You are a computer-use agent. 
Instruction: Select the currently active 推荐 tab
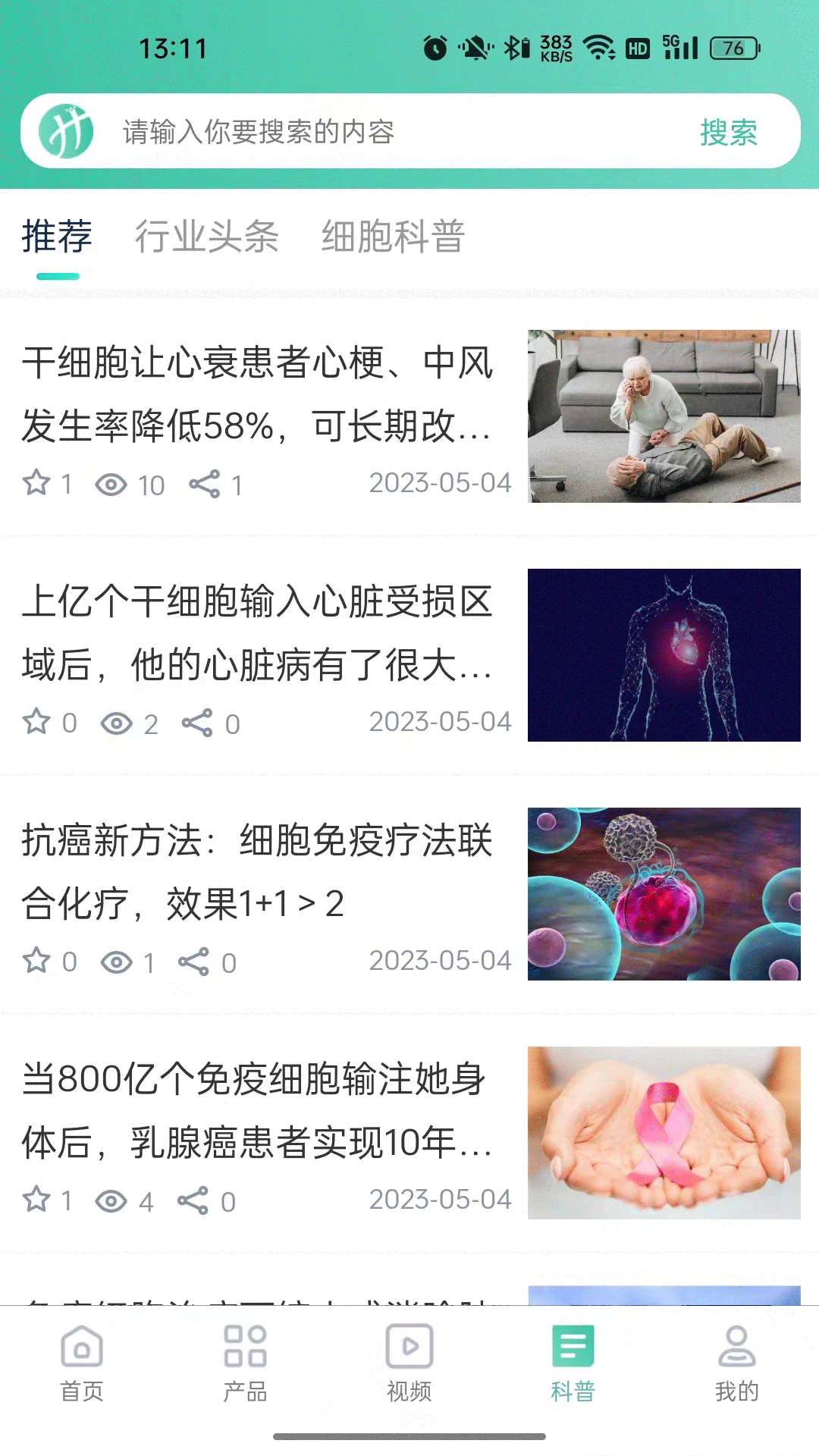click(x=57, y=237)
